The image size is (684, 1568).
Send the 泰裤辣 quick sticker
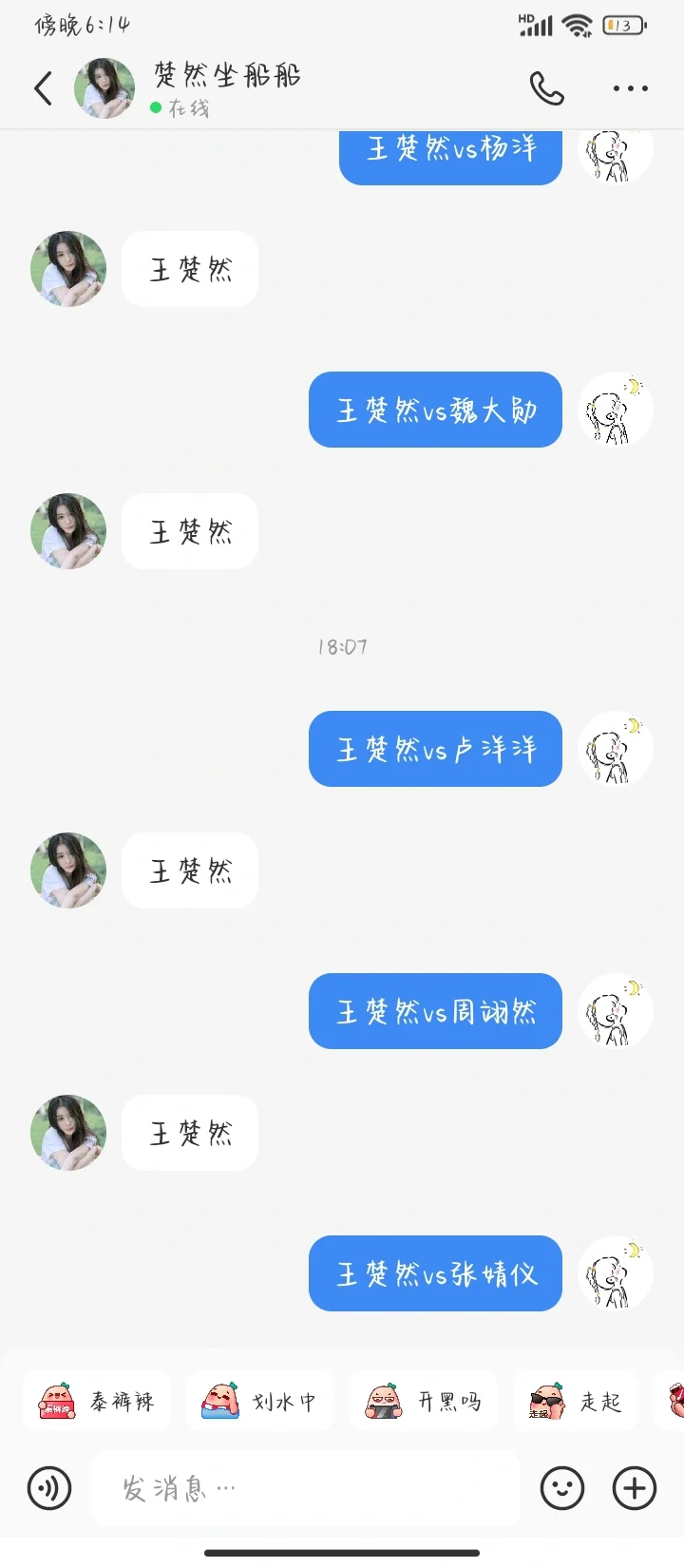(97, 1402)
